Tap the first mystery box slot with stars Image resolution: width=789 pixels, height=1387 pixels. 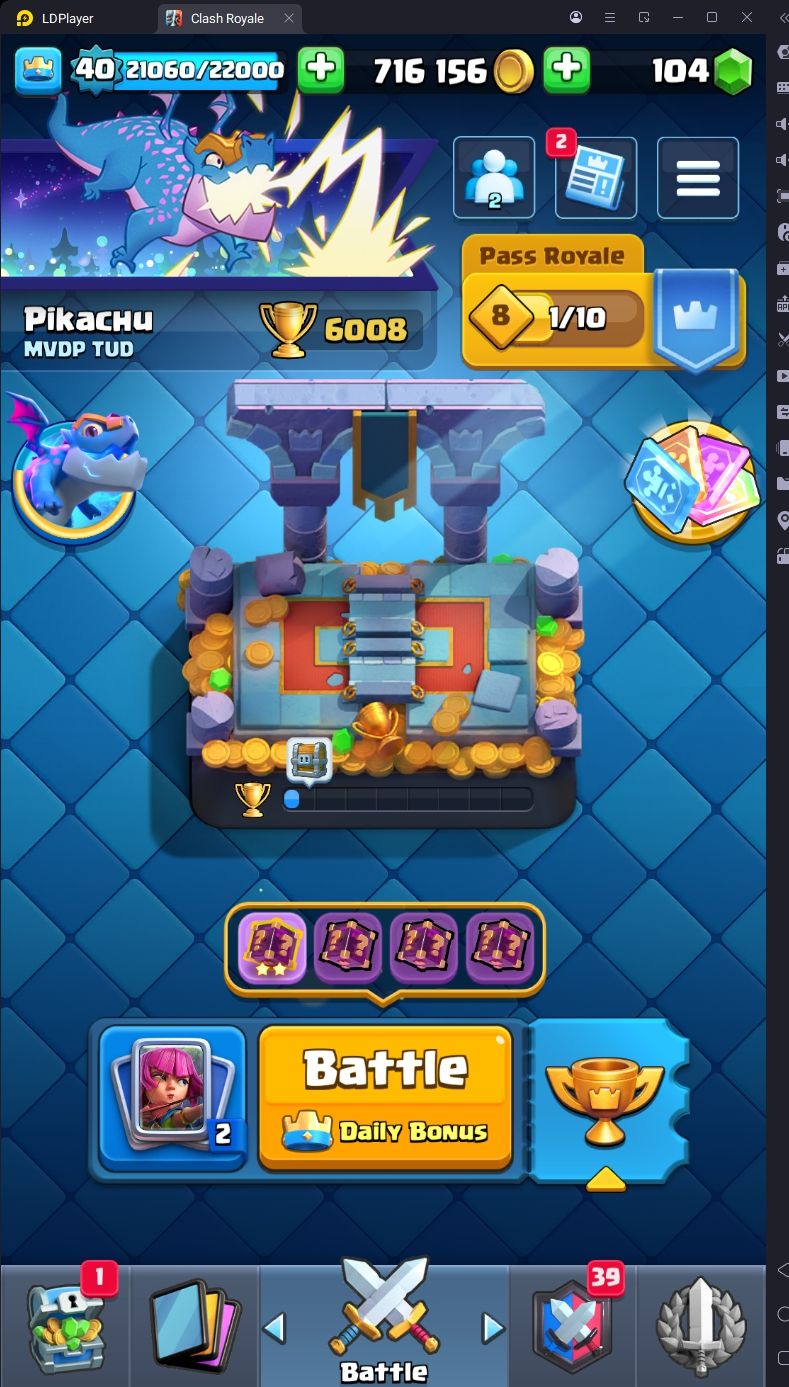(x=272, y=947)
